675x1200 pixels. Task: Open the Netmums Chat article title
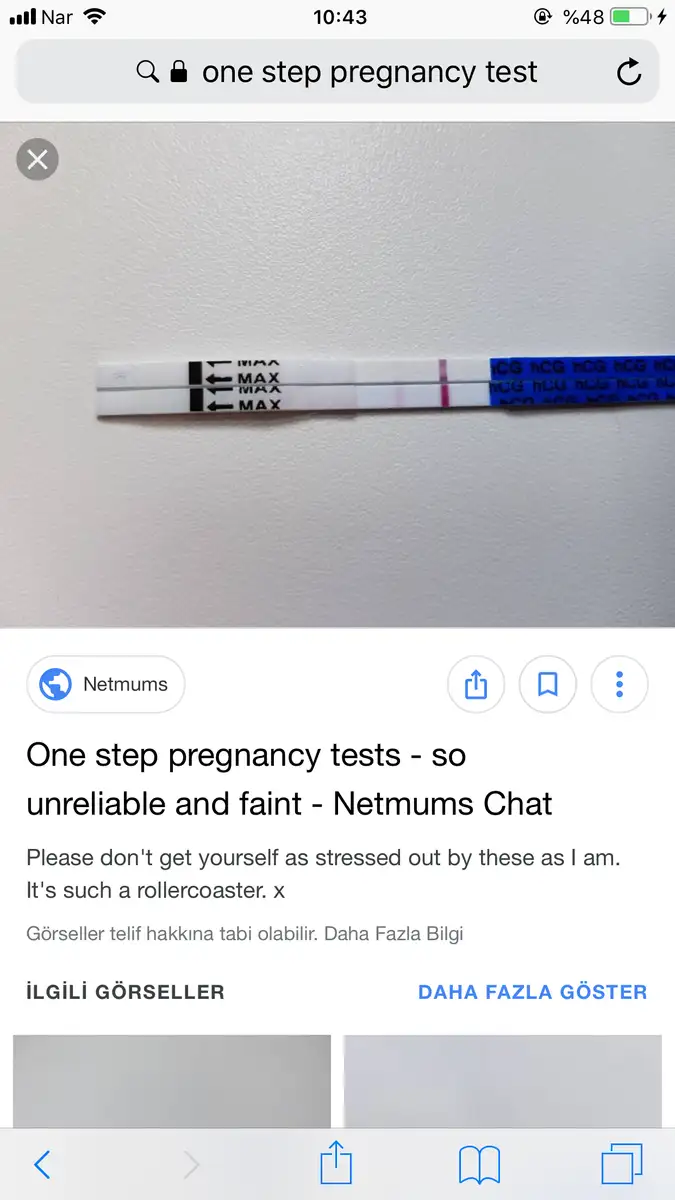pyautogui.click(x=289, y=779)
